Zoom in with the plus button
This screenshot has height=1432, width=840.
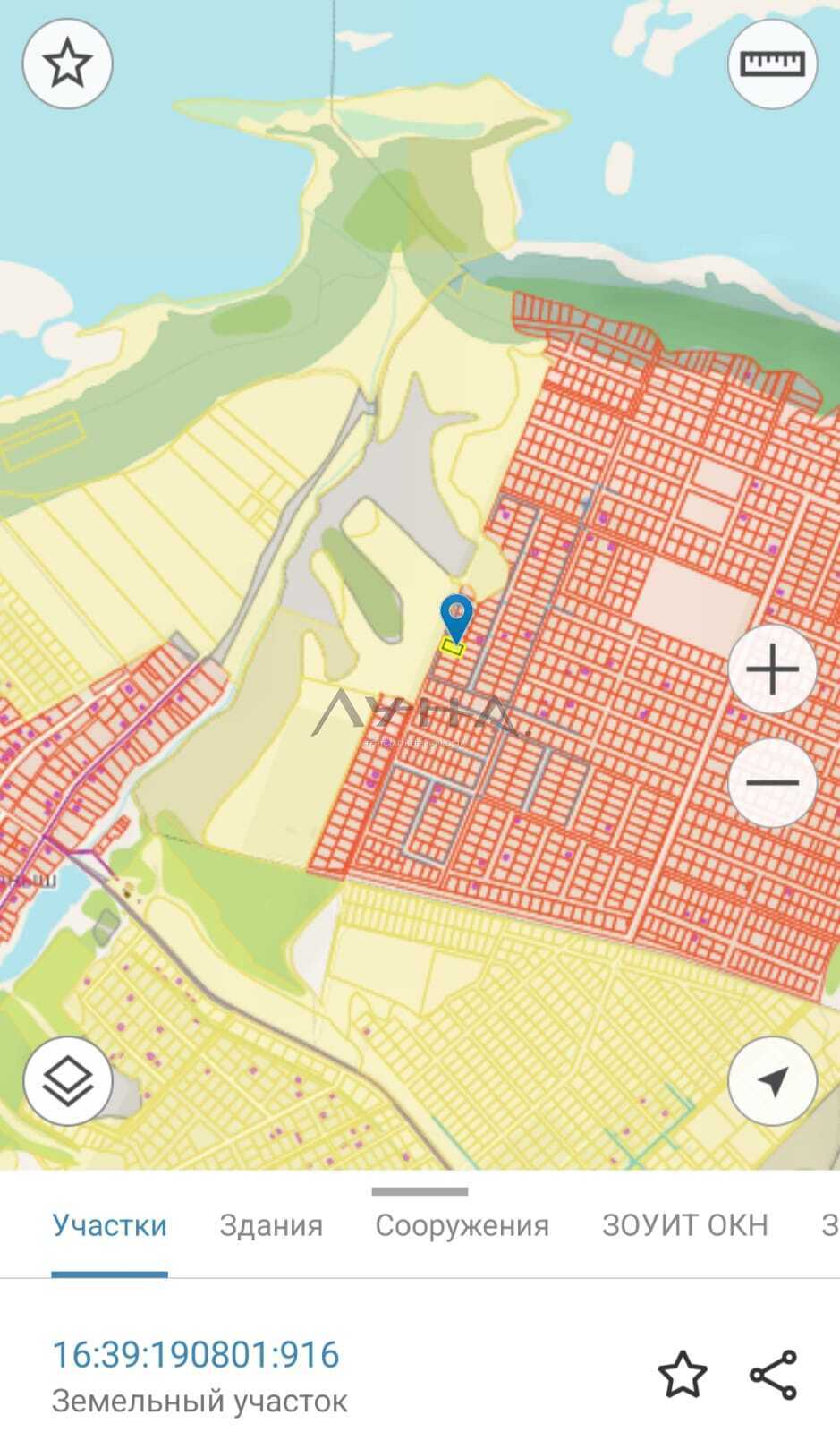pos(772,669)
